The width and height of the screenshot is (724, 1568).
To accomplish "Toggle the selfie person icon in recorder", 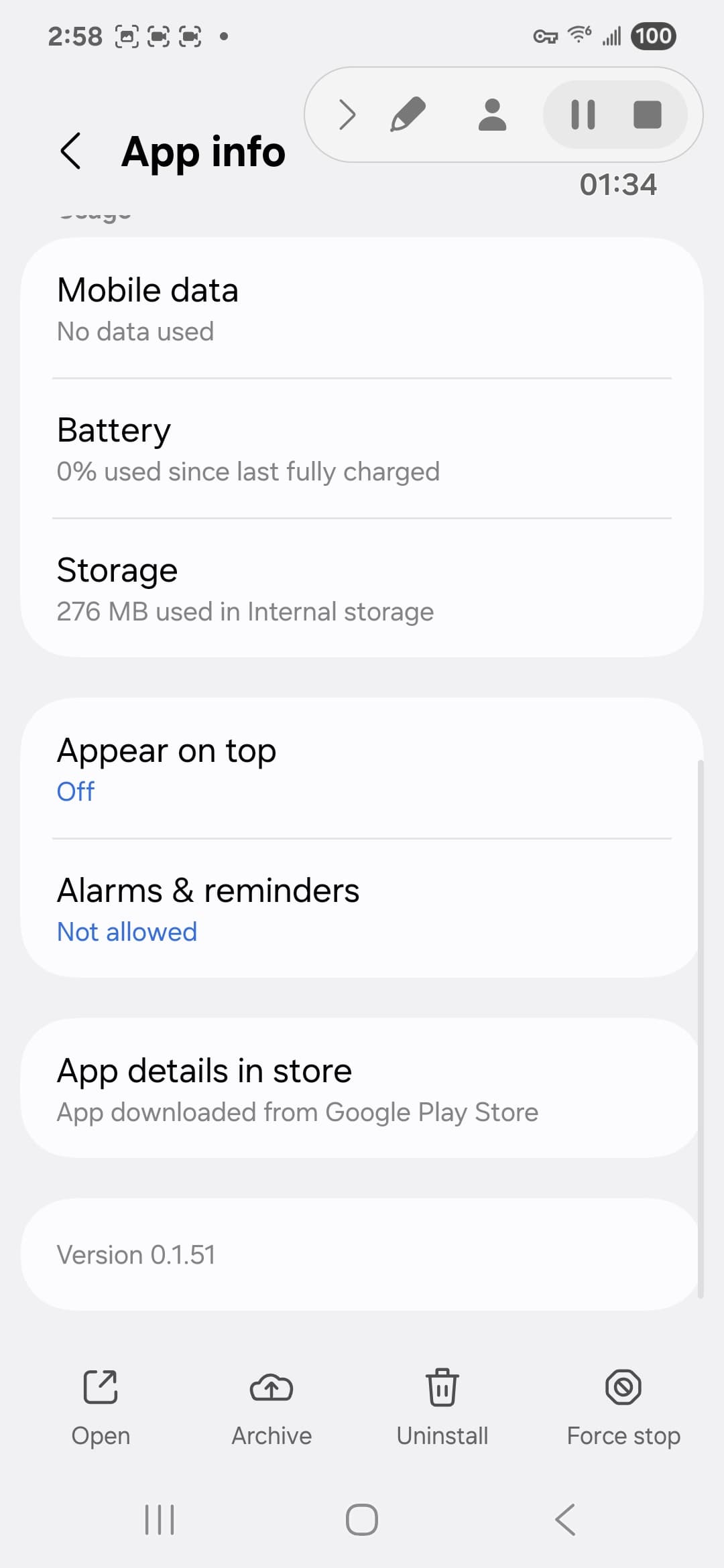I will 492,115.
